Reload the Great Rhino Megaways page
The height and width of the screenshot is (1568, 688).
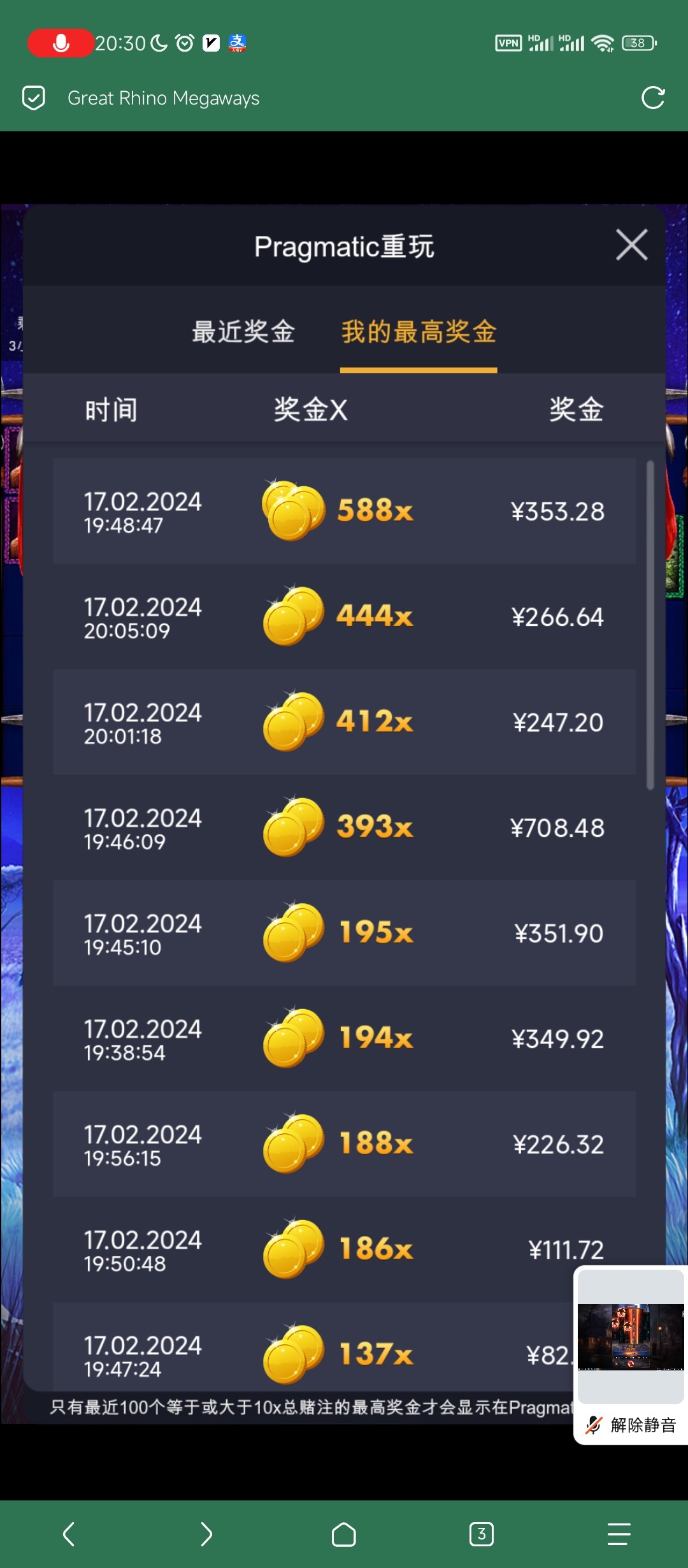pyautogui.click(x=653, y=98)
